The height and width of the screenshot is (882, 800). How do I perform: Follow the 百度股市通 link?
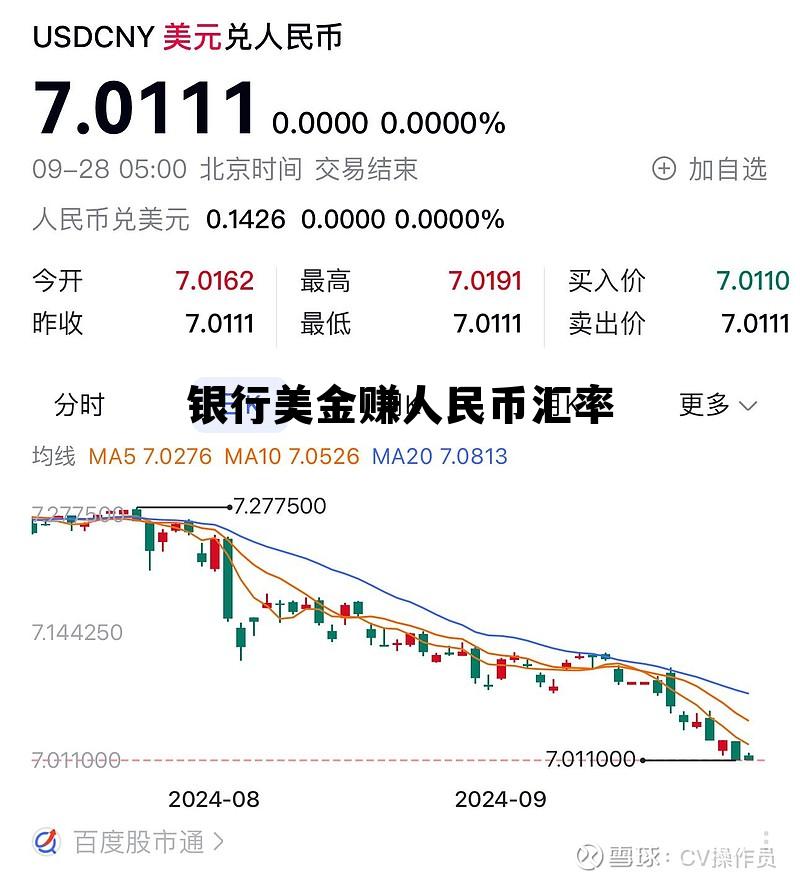(x=140, y=842)
